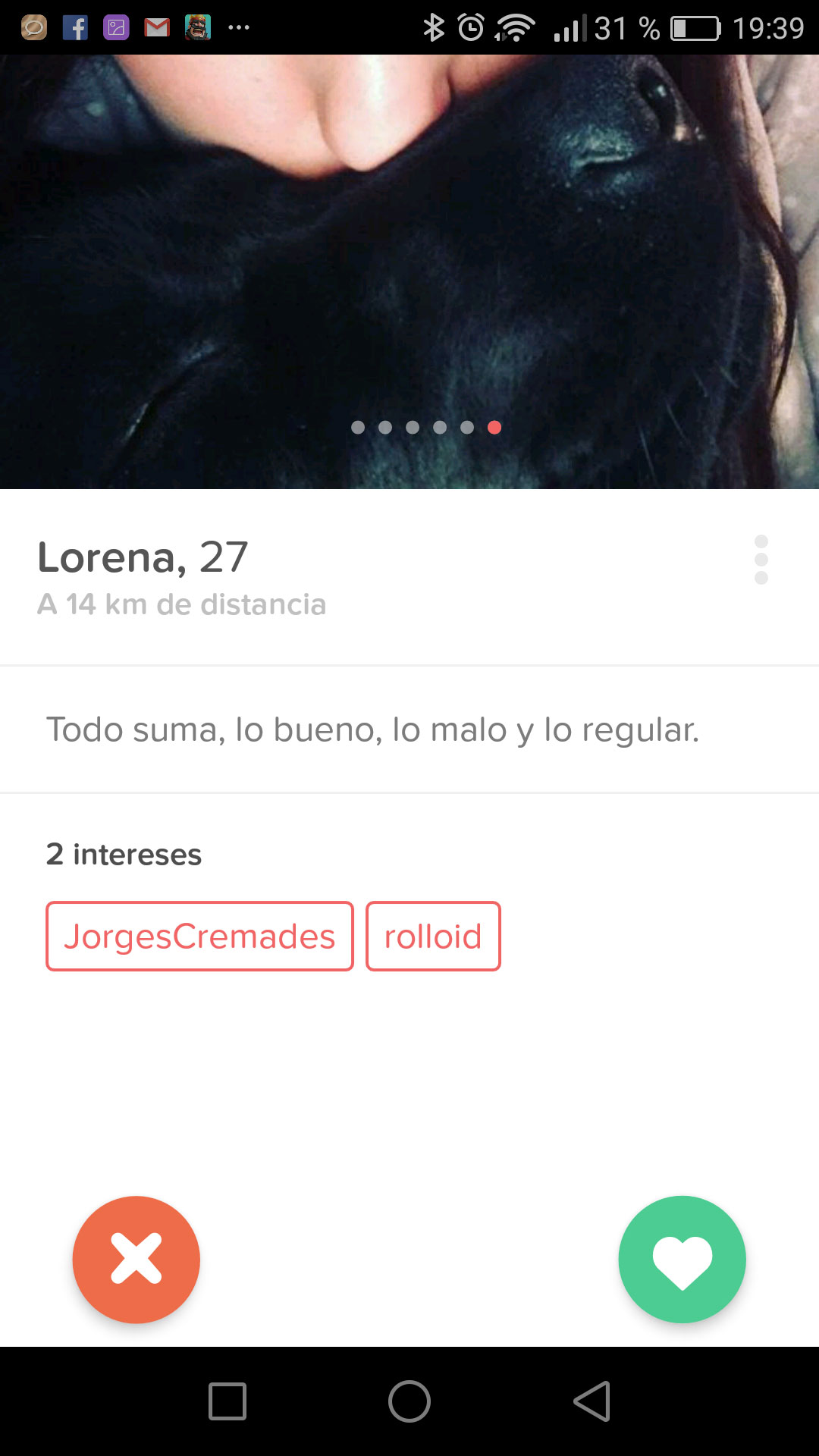The width and height of the screenshot is (819, 1456).
Task: Go to the home screen via the circle button
Action: 409,1401
